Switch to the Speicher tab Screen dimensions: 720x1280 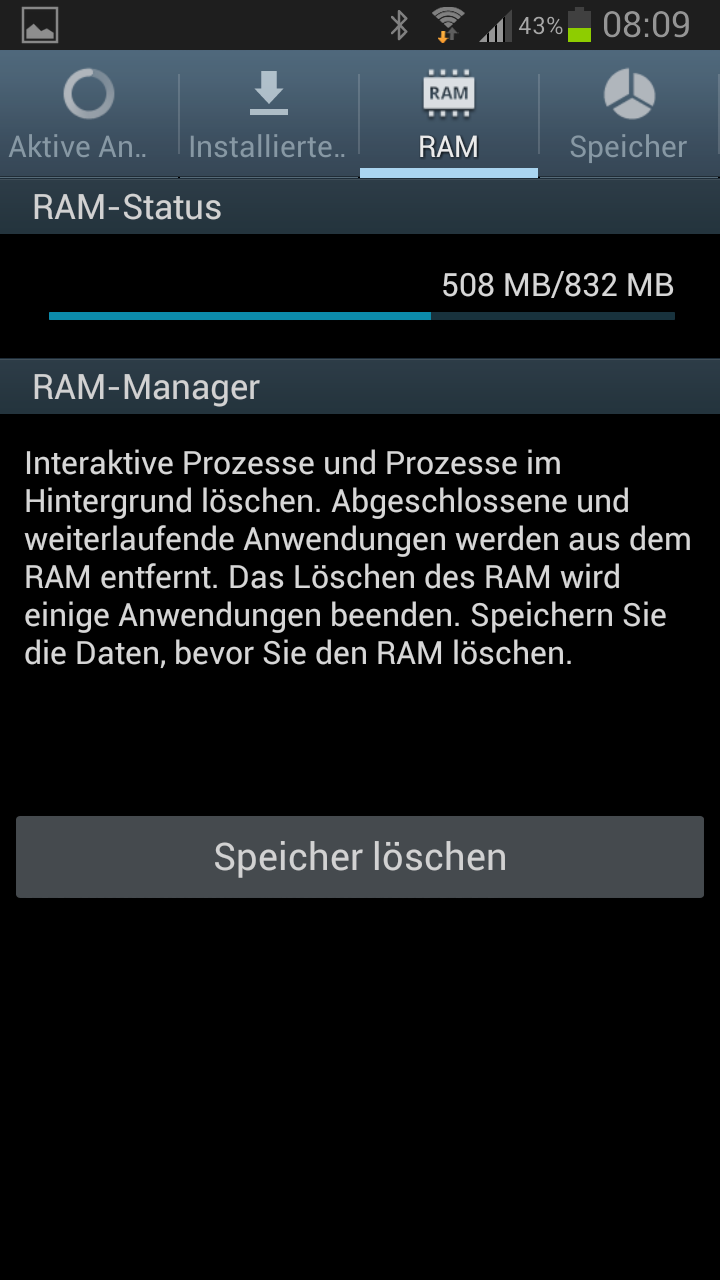point(629,115)
